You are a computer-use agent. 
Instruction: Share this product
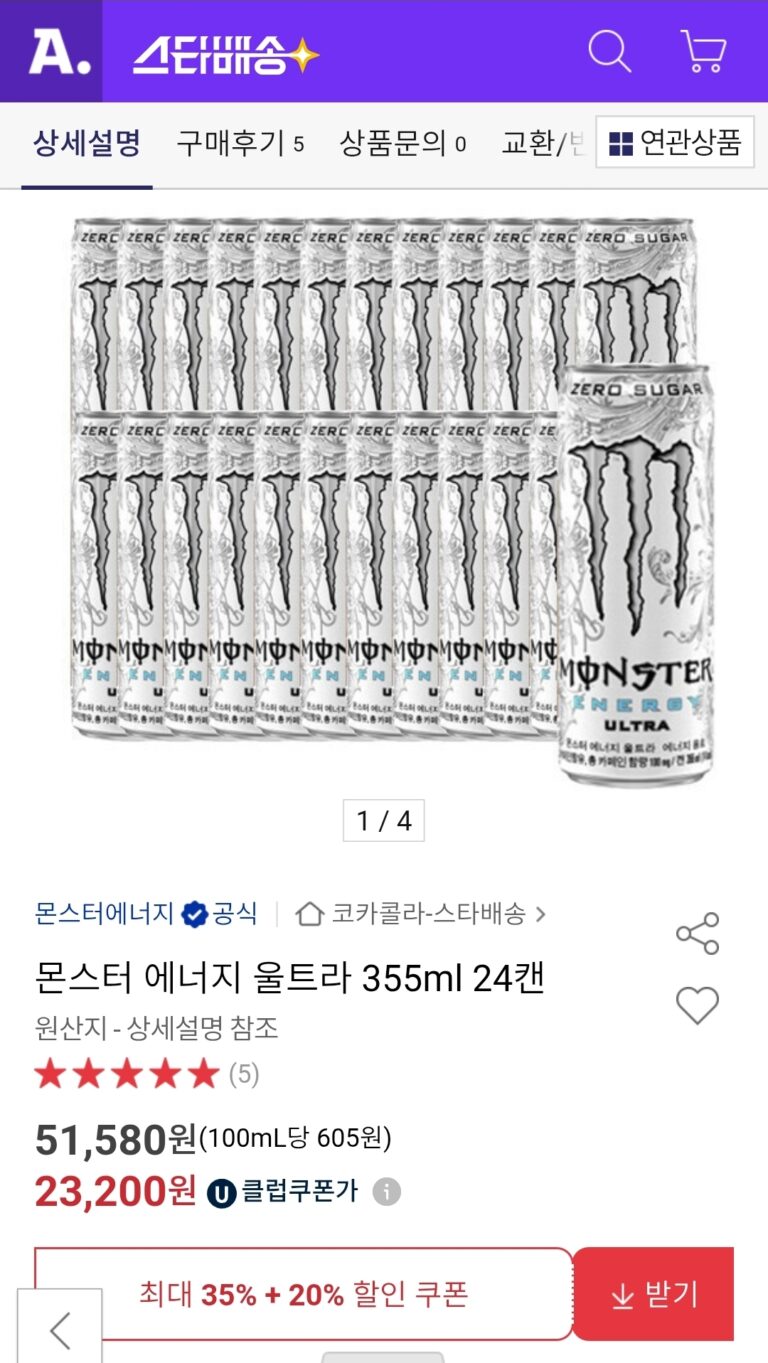(697, 933)
